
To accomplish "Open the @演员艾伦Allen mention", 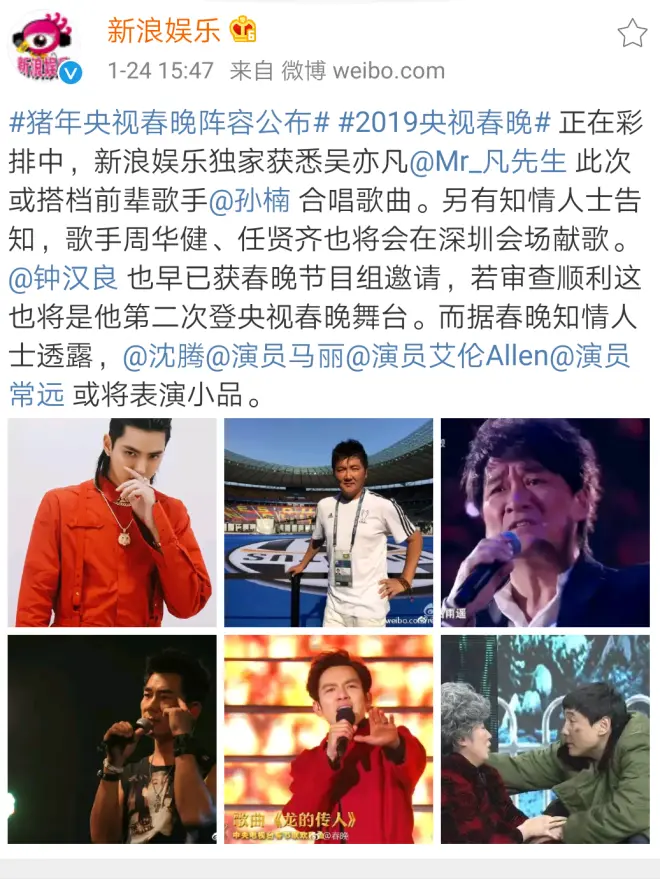I will pos(460,355).
